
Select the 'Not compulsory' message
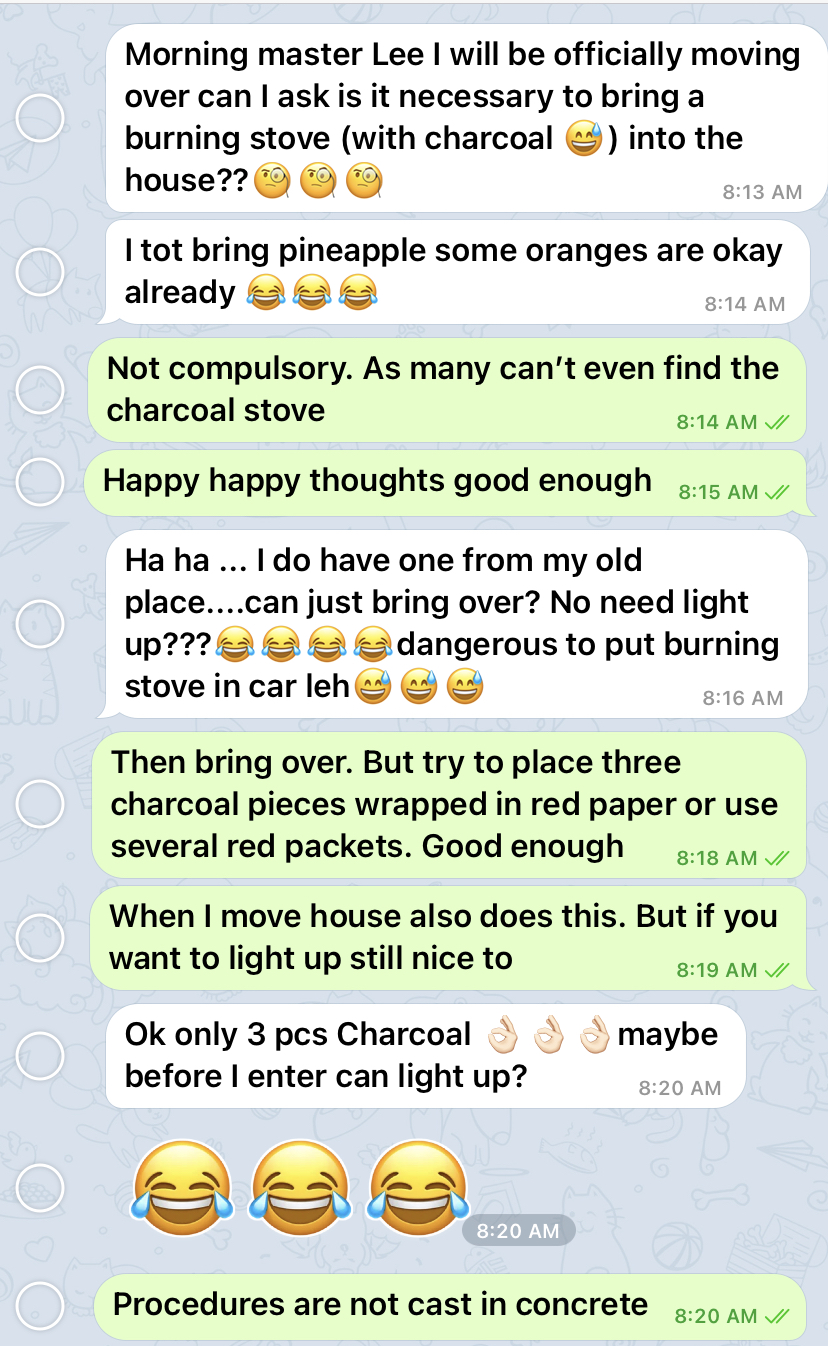[x=40, y=389]
